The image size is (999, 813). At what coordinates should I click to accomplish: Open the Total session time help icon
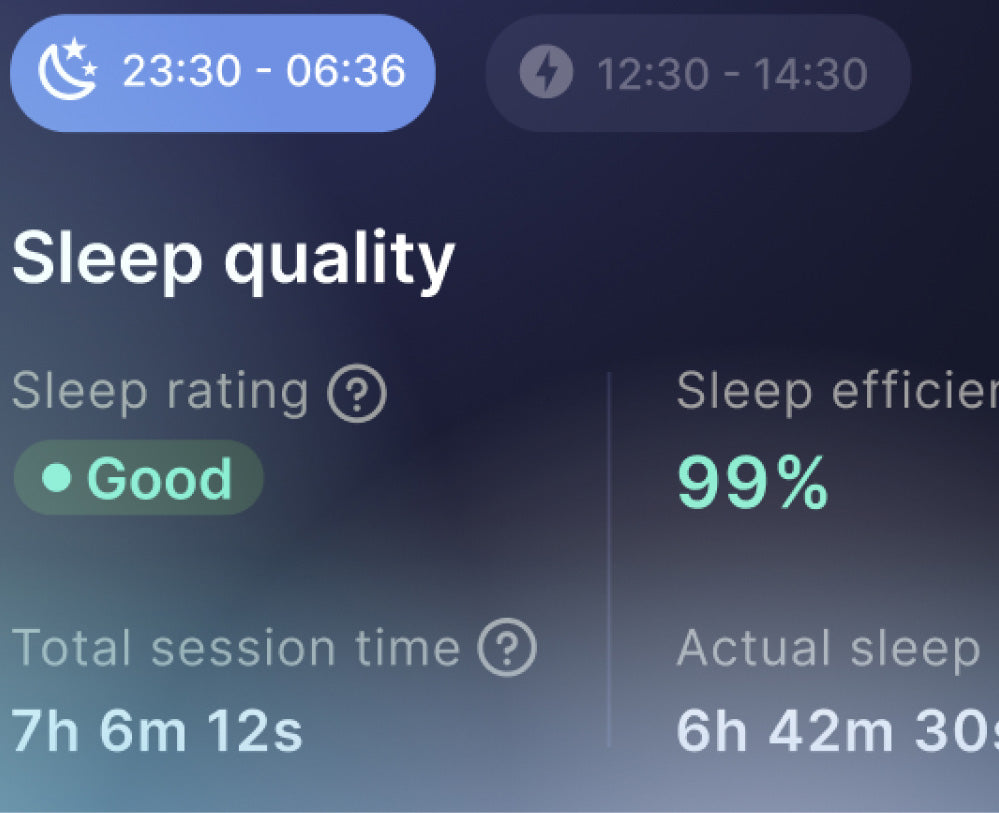point(506,649)
